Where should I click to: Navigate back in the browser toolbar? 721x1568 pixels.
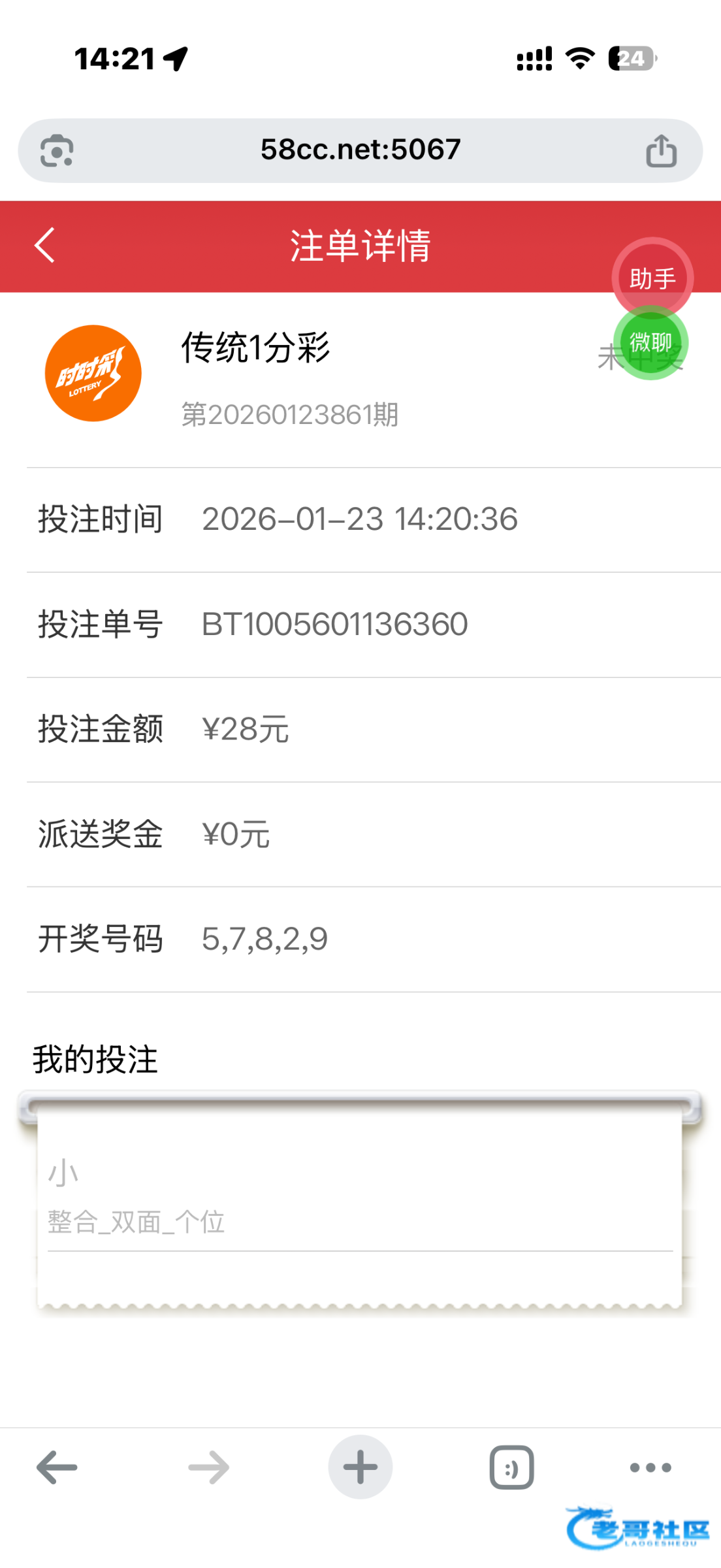[57, 1467]
